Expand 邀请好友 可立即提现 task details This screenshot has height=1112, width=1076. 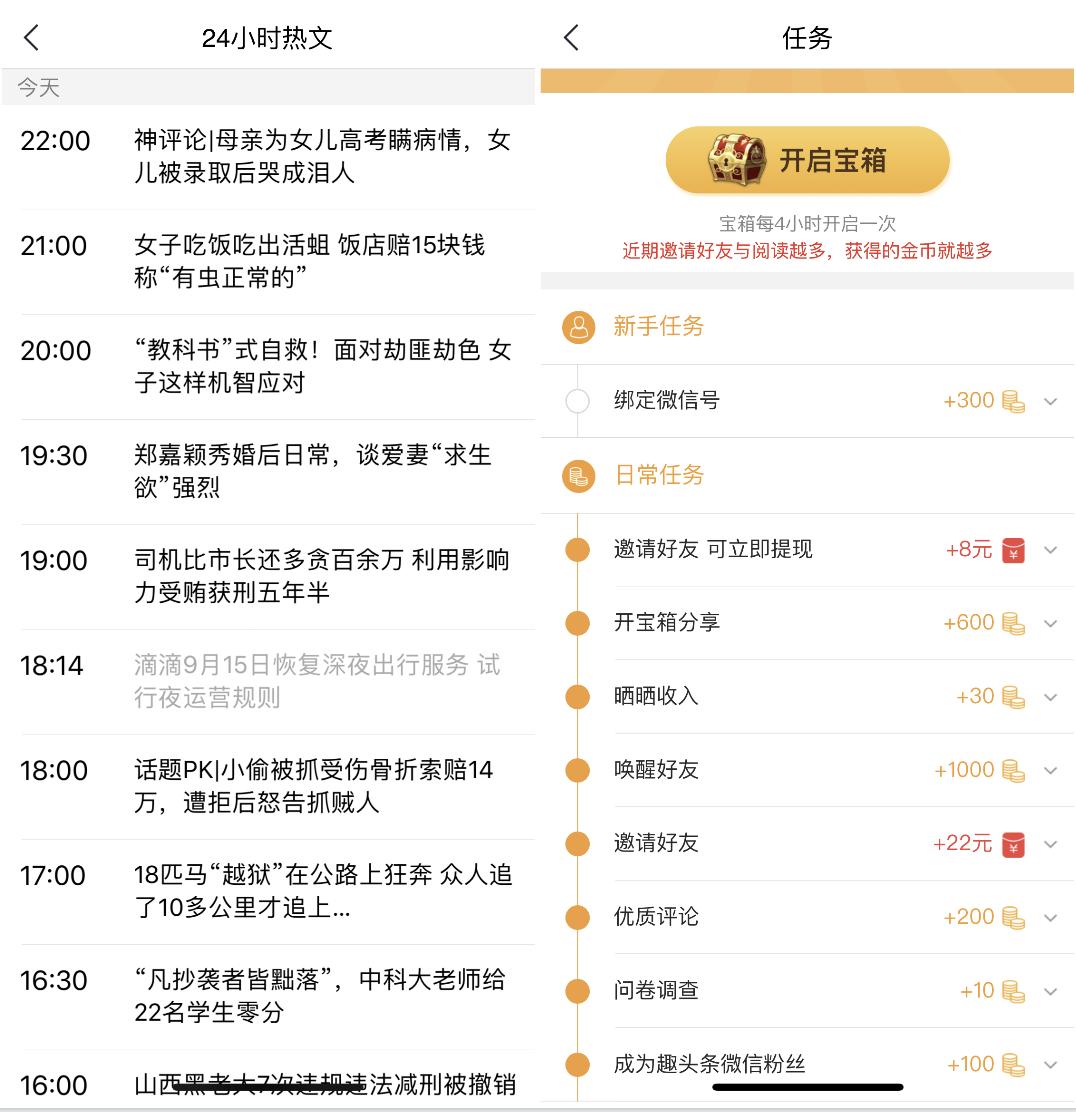coord(1050,550)
